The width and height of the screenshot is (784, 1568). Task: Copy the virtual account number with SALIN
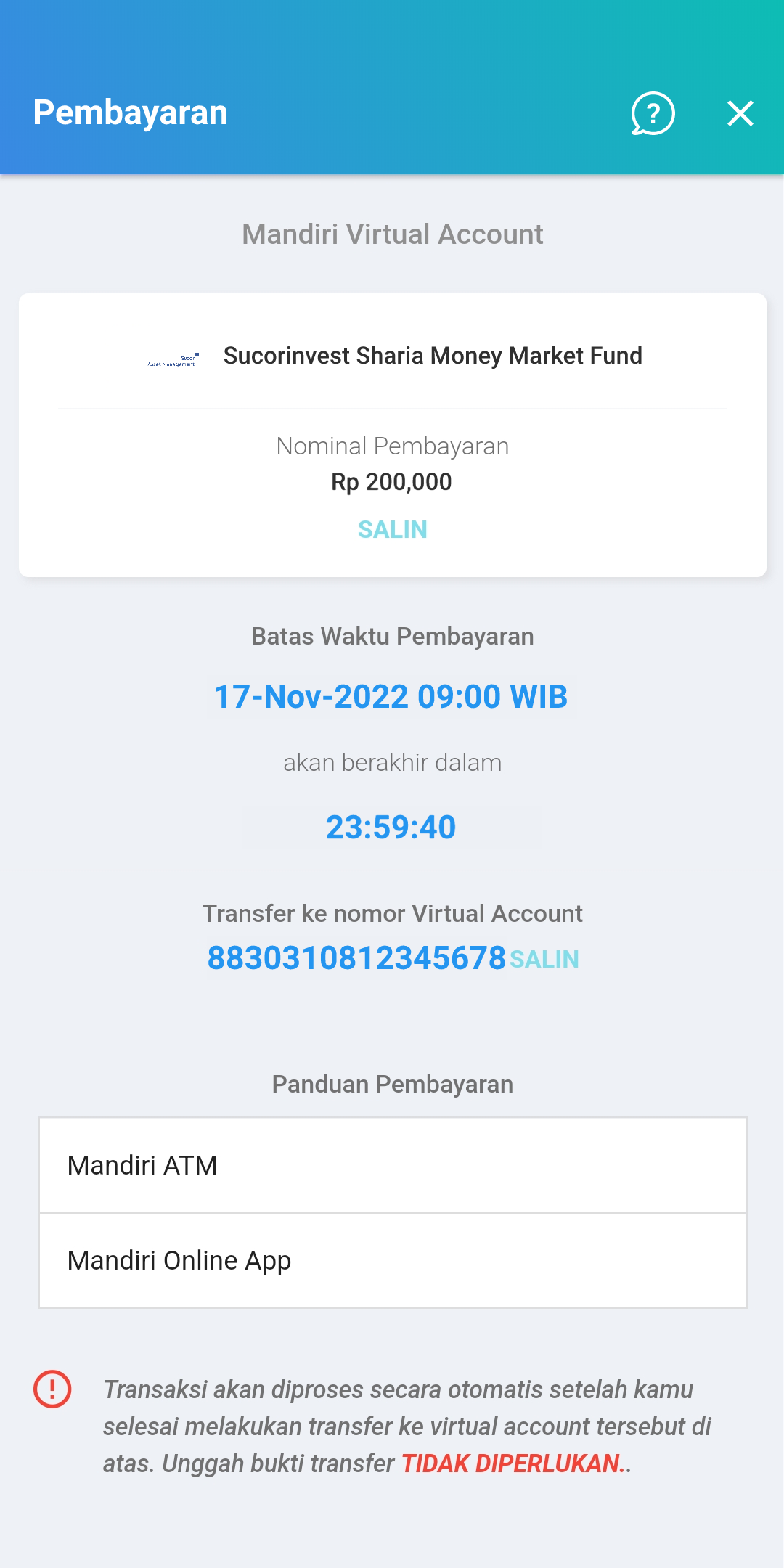tap(544, 960)
